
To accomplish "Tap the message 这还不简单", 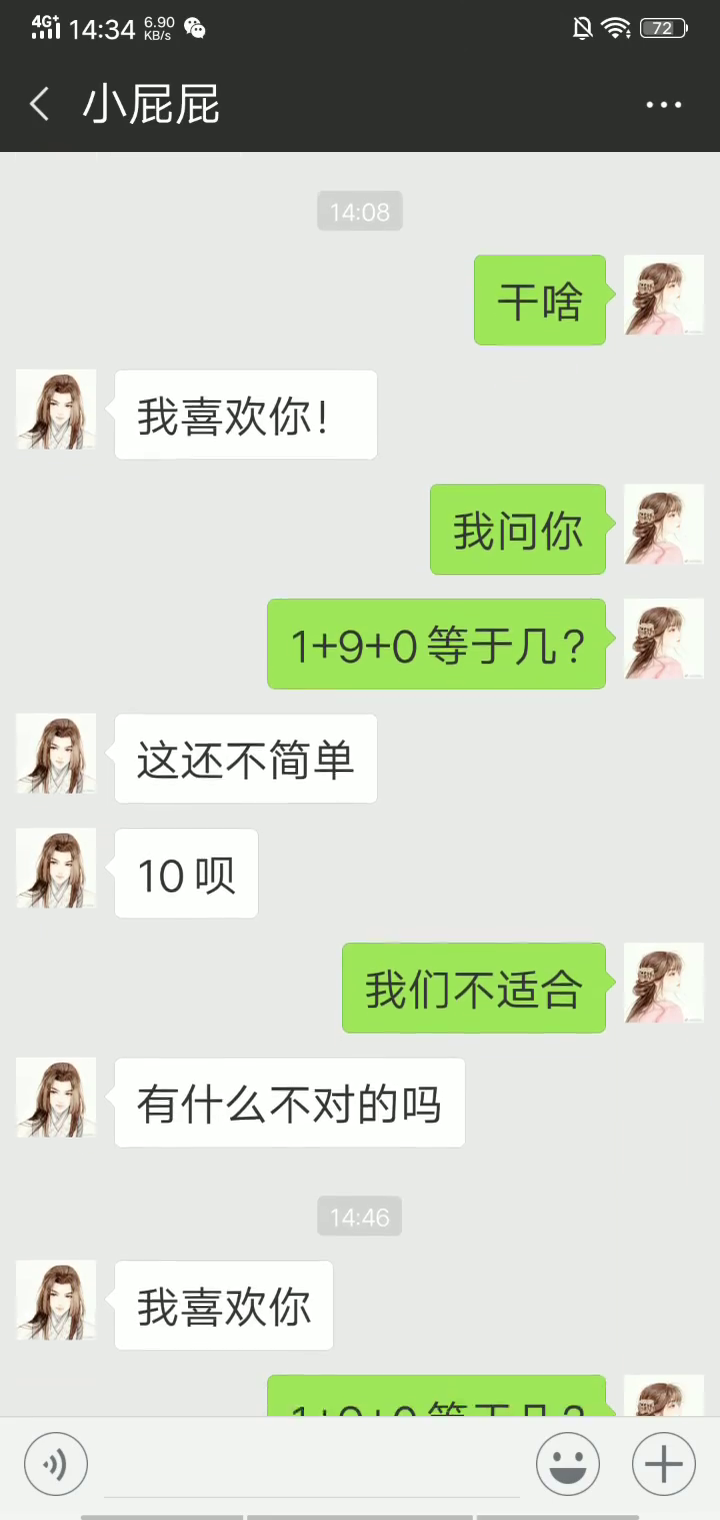I will [245, 759].
